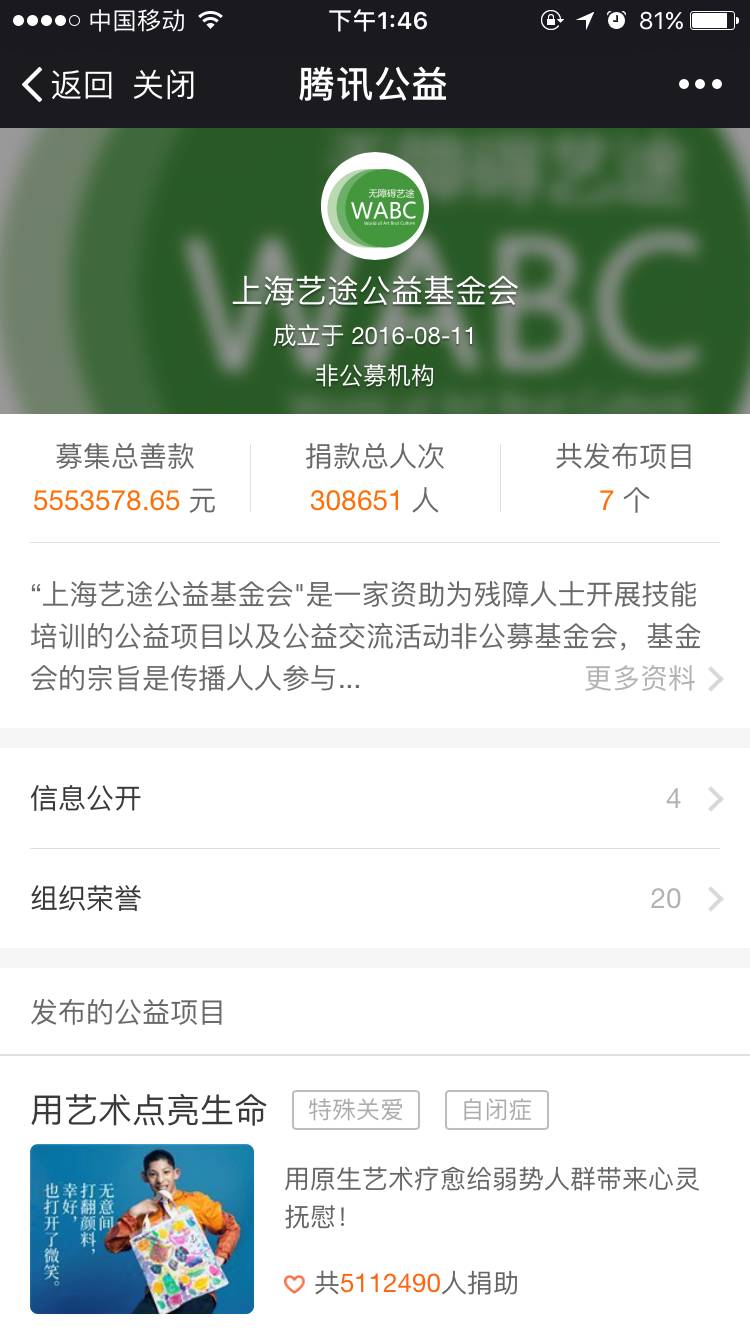Select the 自闭症 tag
The width and height of the screenshot is (750, 1334).
(496, 1110)
